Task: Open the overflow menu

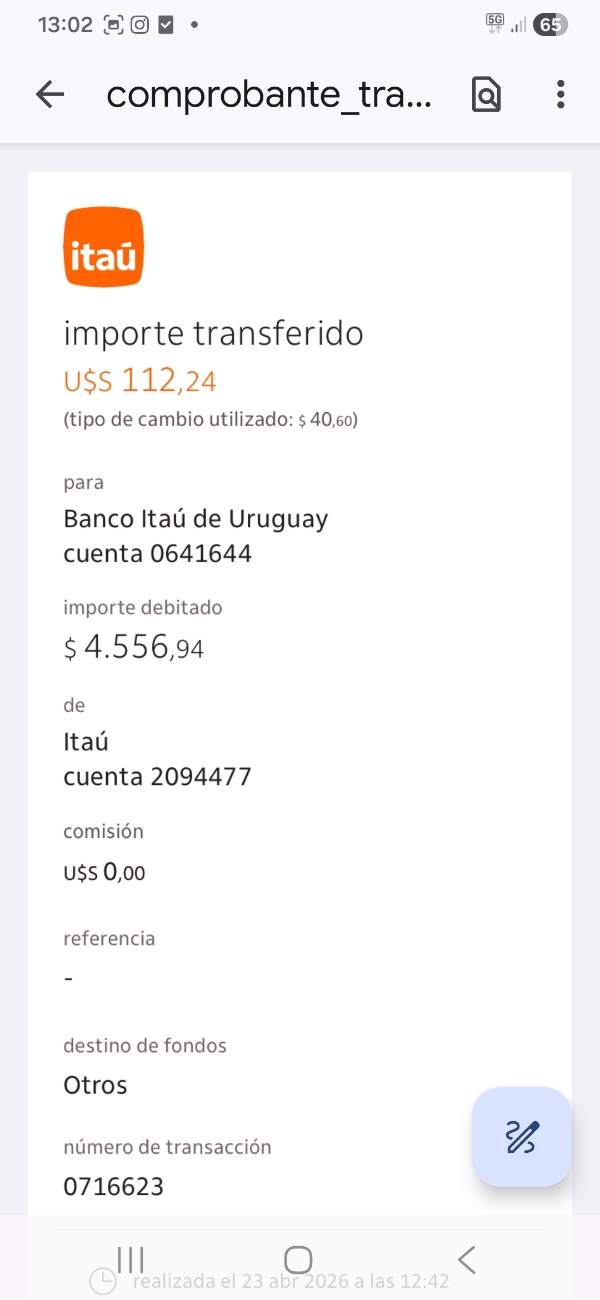Action: 560,95
